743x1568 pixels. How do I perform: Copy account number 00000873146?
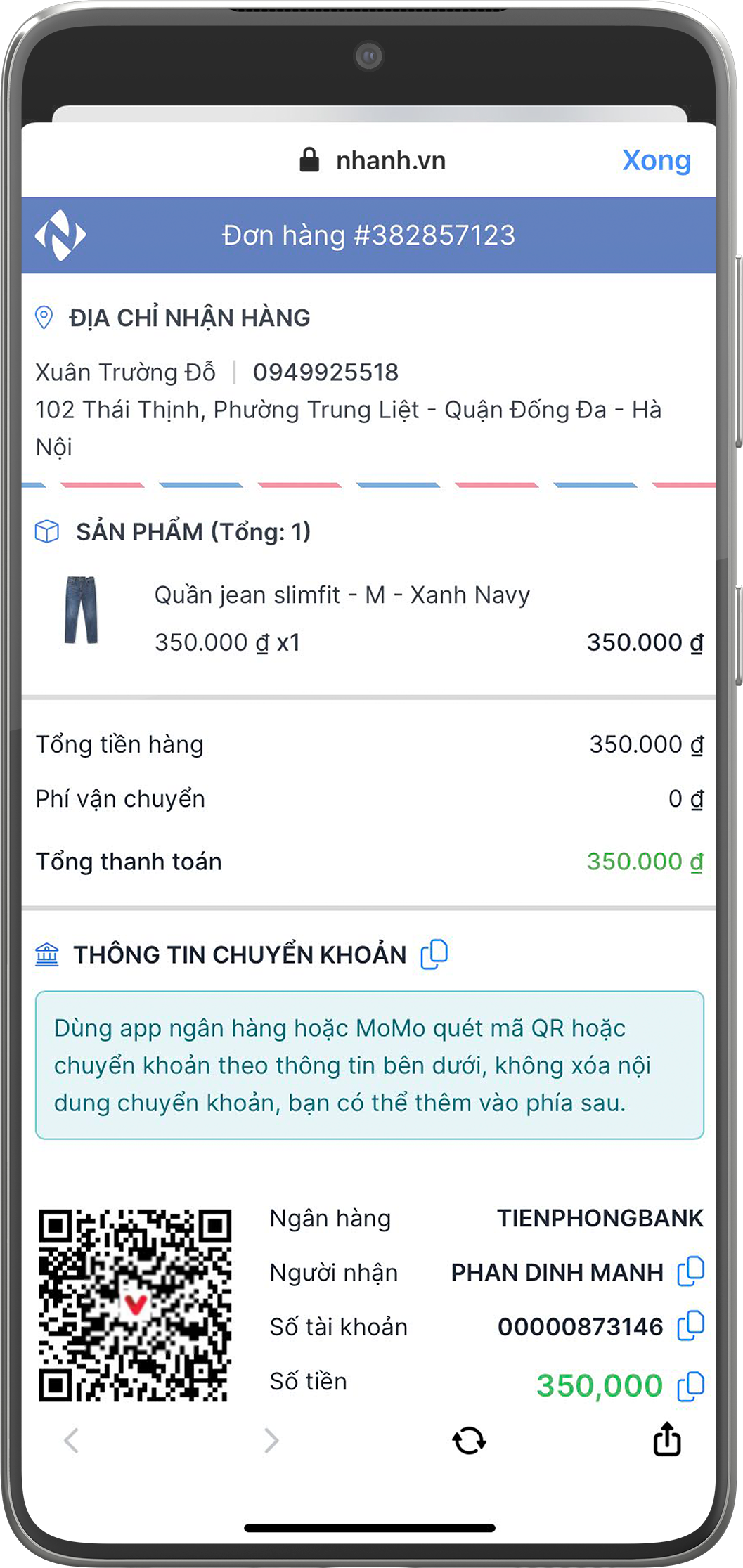[690, 1326]
